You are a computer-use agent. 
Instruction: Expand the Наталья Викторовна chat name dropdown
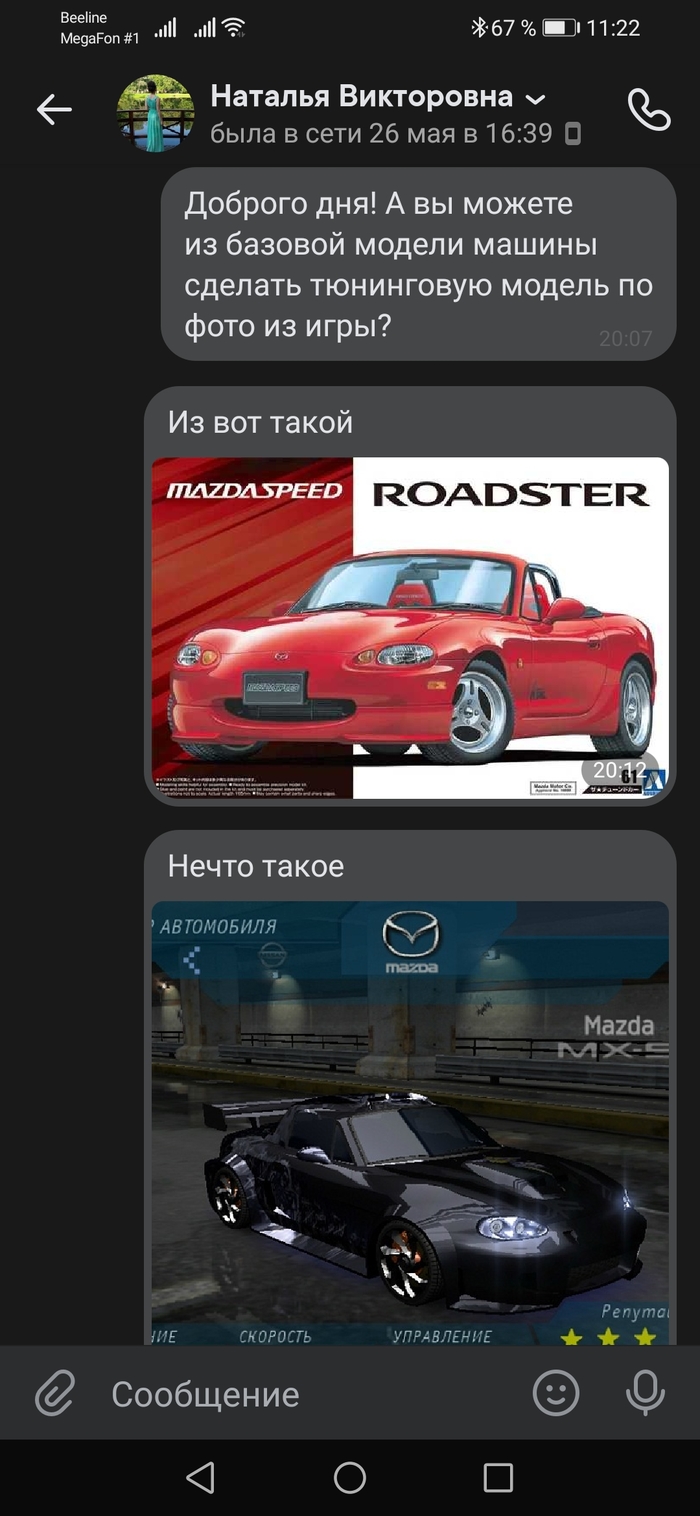coord(536,99)
